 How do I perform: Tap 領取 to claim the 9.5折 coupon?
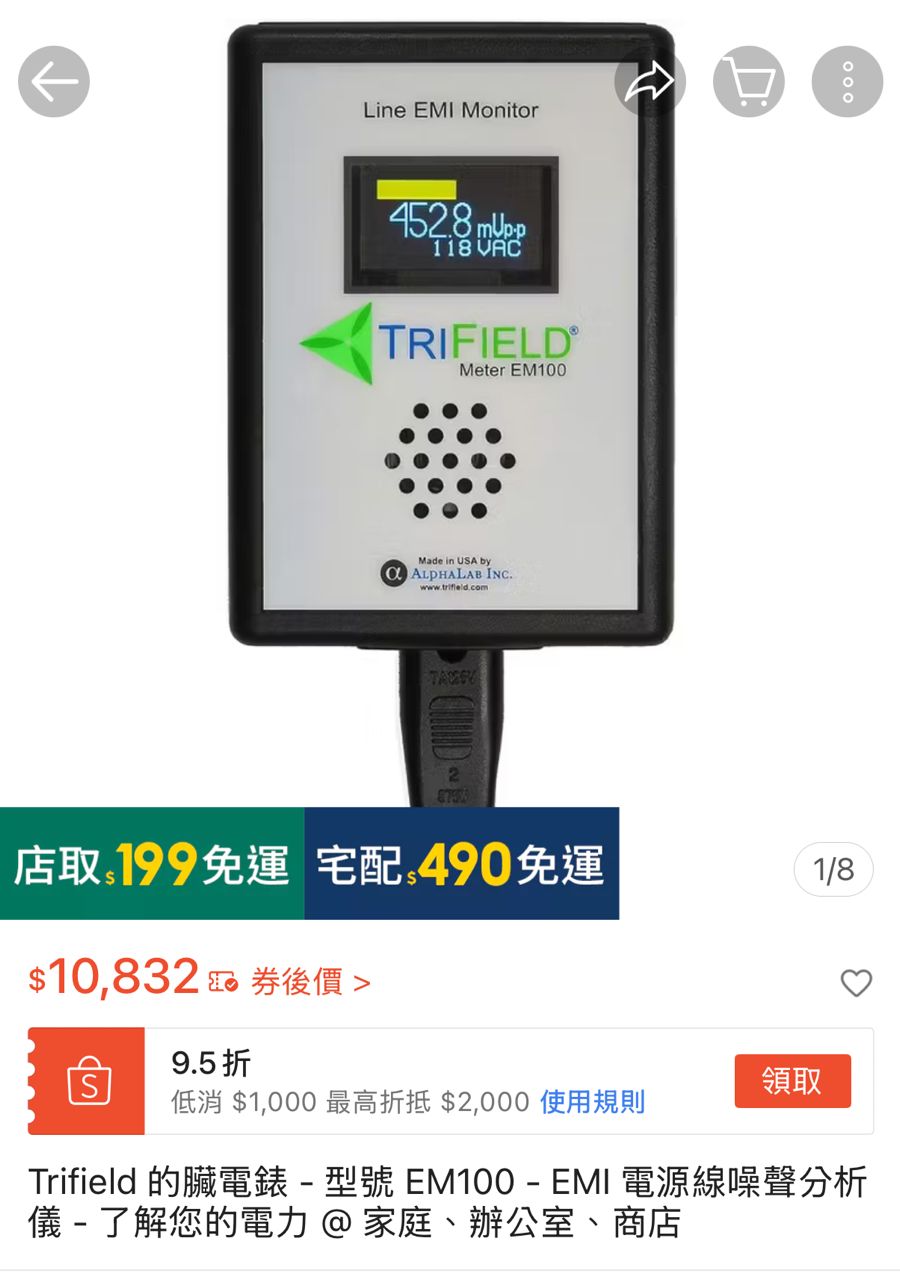[x=792, y=1081]
